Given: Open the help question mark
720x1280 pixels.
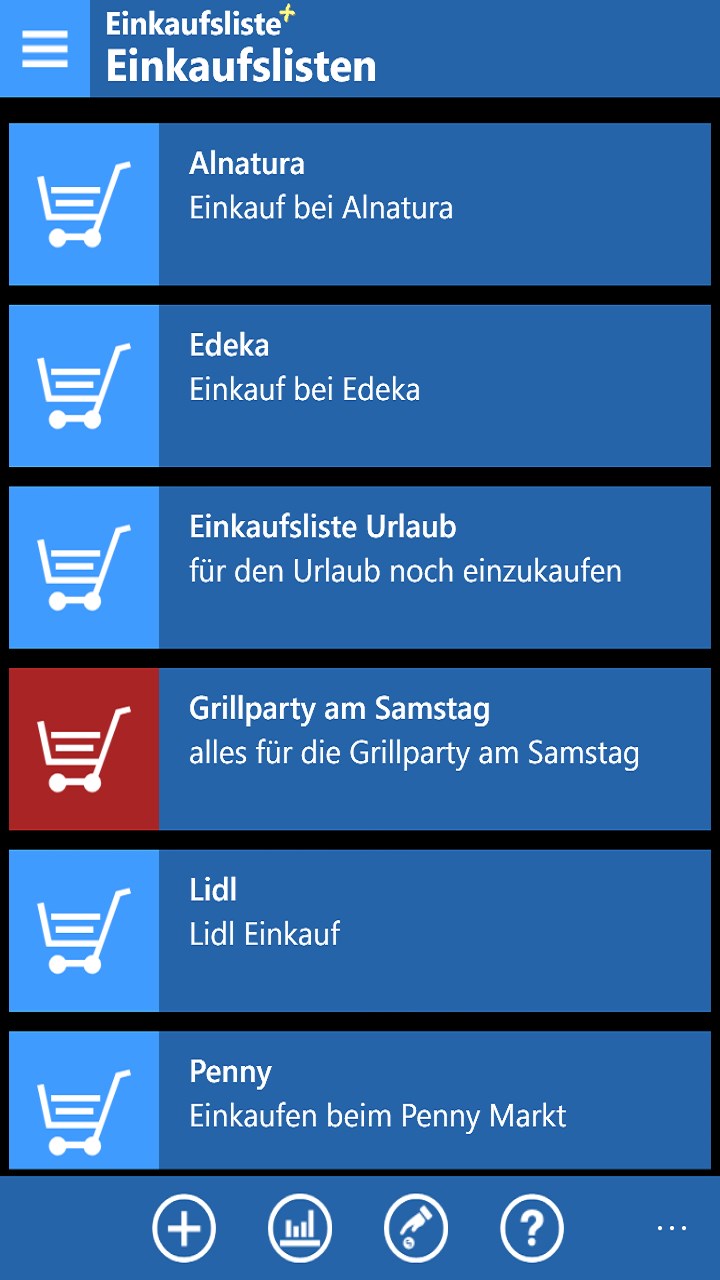Looking at the screenshot, I should [532, 1227].
